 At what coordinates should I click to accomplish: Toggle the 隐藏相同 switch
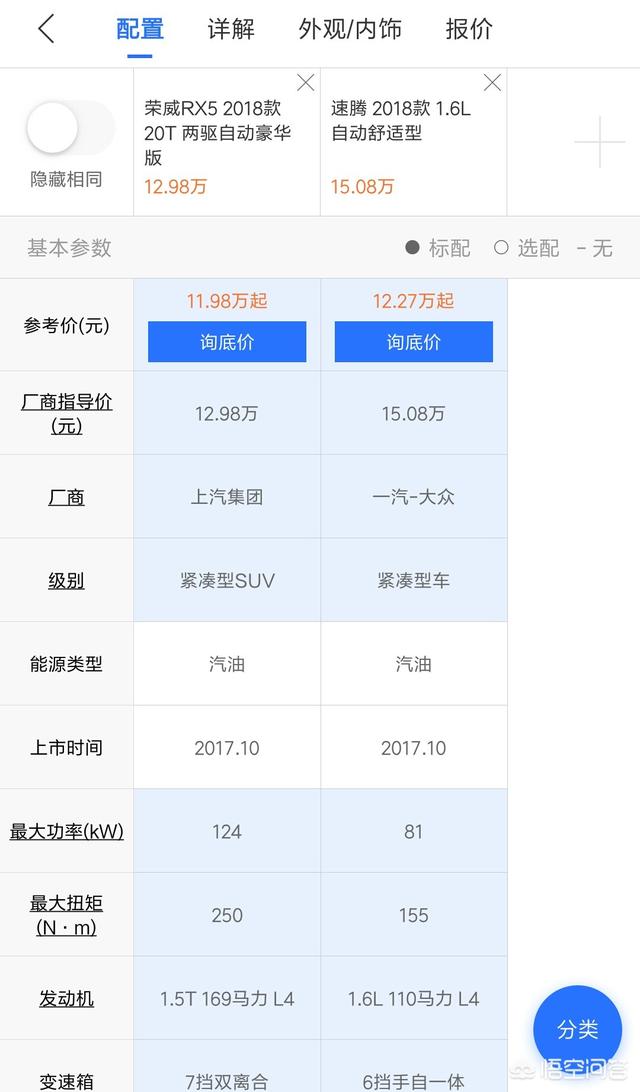click(x=66, y=129)
